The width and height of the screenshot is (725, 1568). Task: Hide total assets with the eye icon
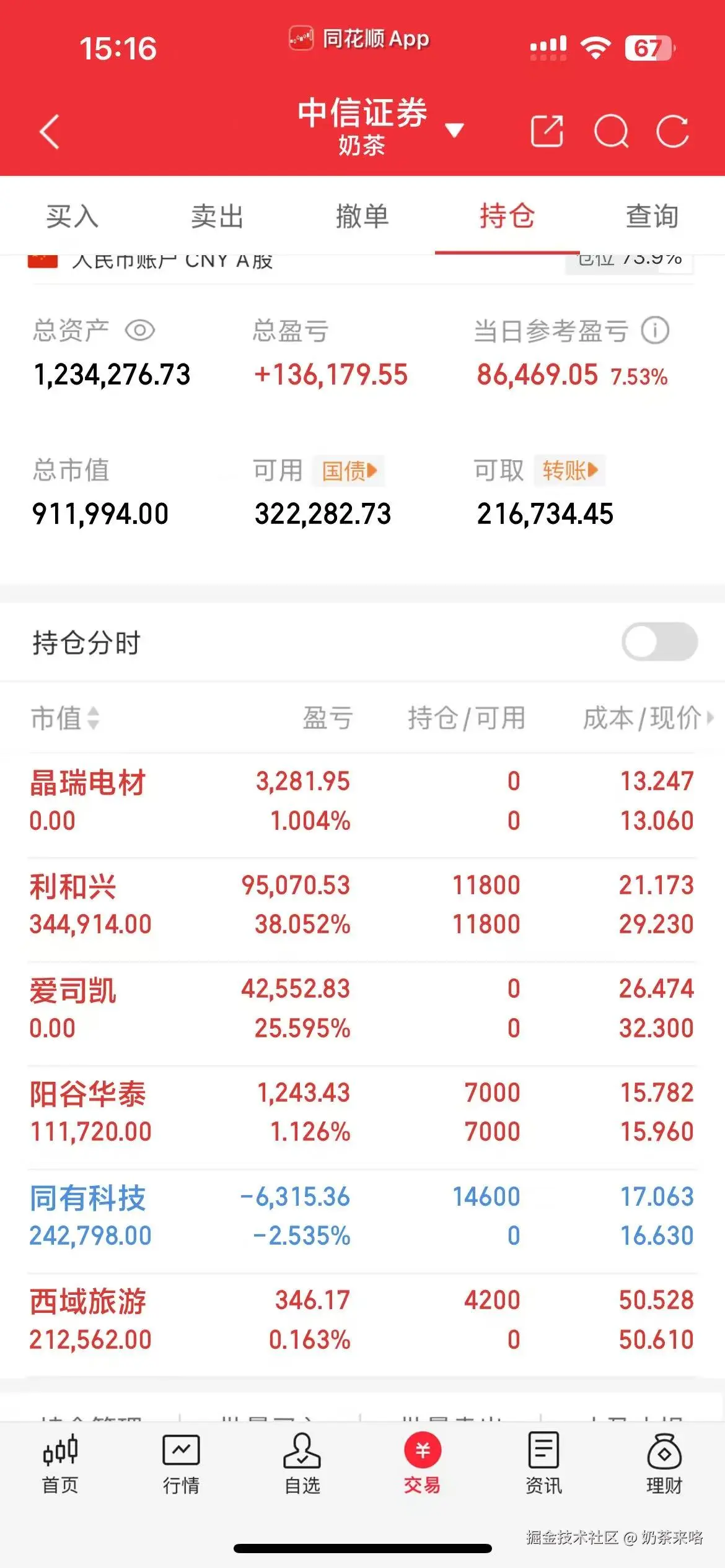pos(140,331)
